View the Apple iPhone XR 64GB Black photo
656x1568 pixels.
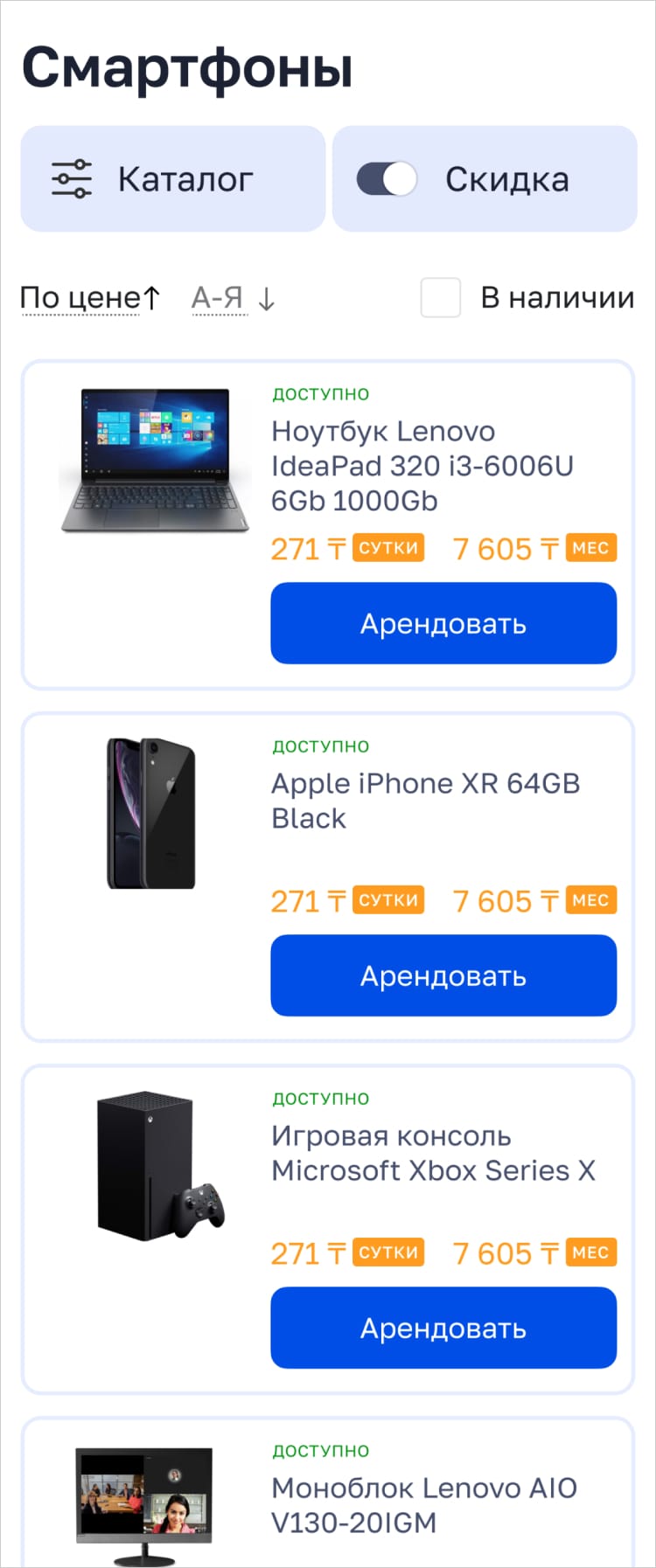click(151, 814)
